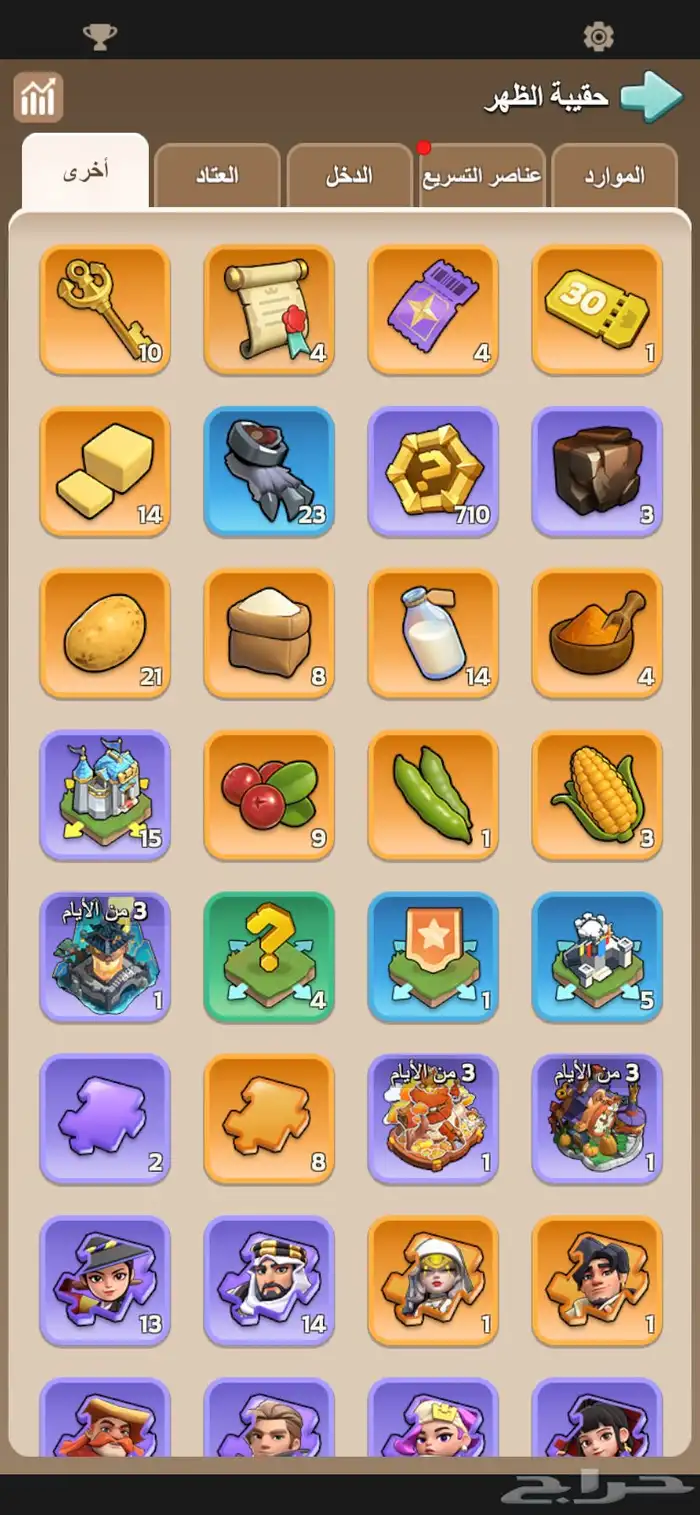Screen dimensions: 700x1515
Task: Select the green question mark tile item
Action: tap(269, 958)
